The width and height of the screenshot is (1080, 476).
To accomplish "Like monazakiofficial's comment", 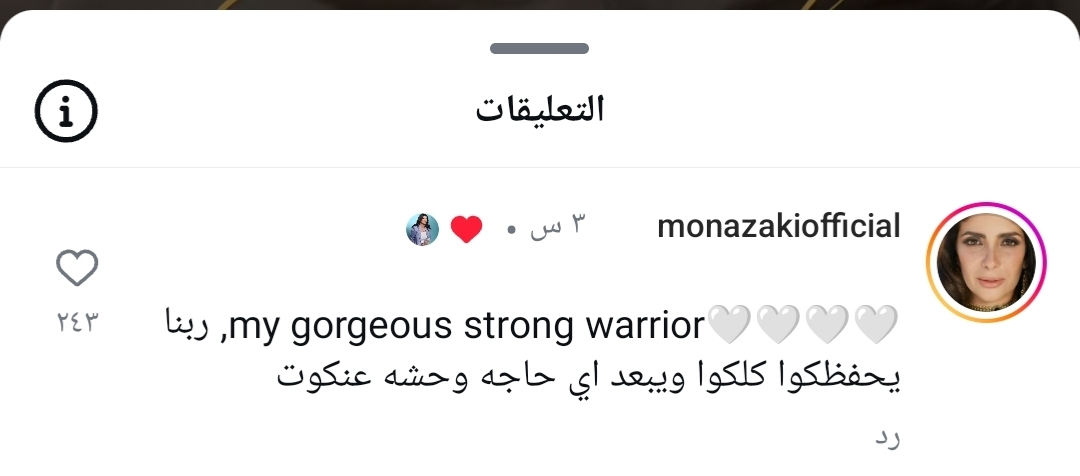I will pyautogui.click(x=77, y=268).
